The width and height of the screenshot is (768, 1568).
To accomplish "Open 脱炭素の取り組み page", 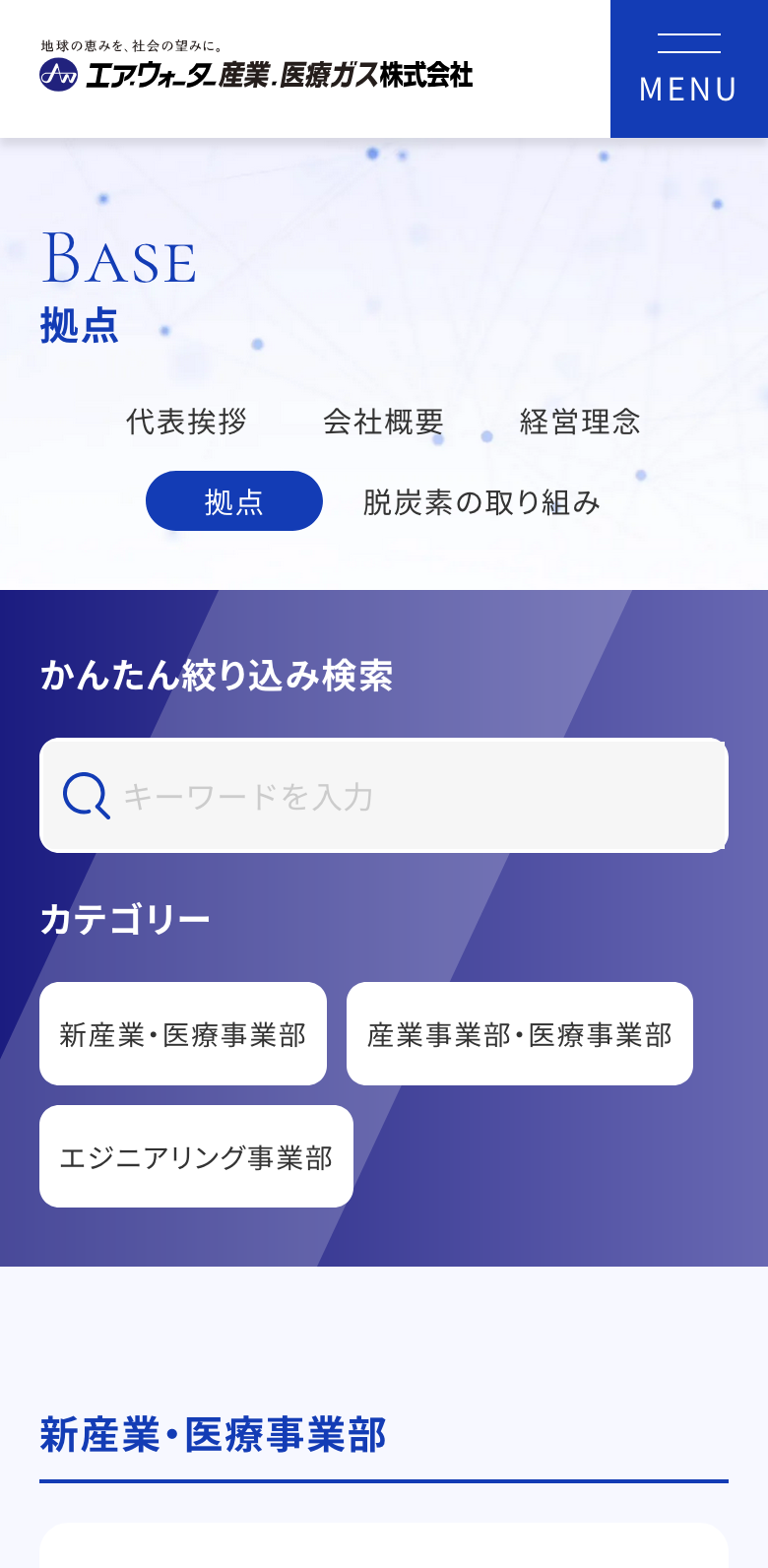I will coord(481,502).
